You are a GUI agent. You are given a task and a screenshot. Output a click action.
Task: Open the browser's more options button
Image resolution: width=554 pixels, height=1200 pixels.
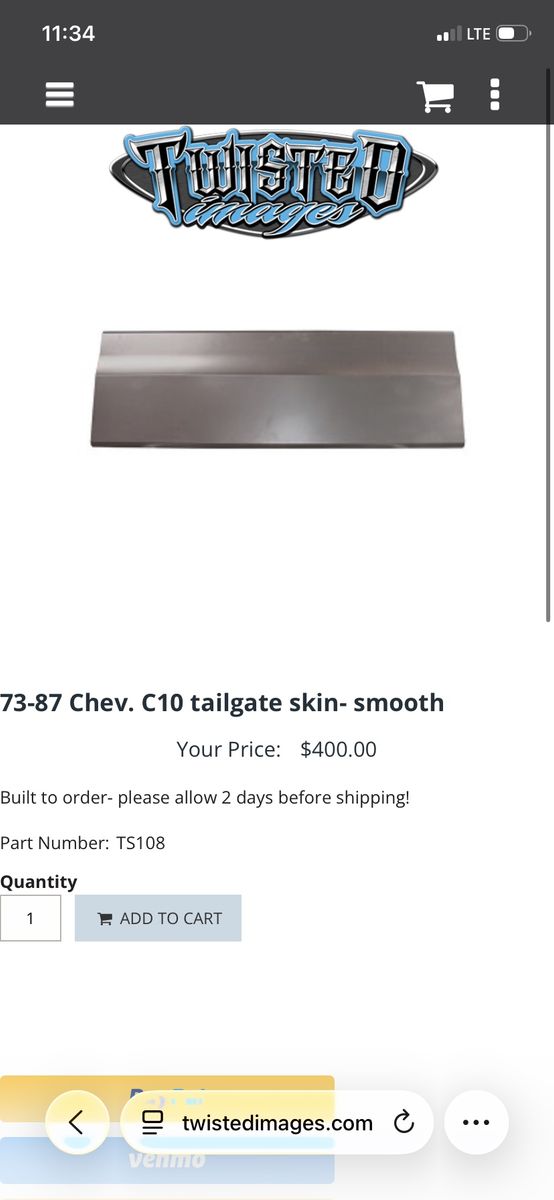[x=476, y=1122]
